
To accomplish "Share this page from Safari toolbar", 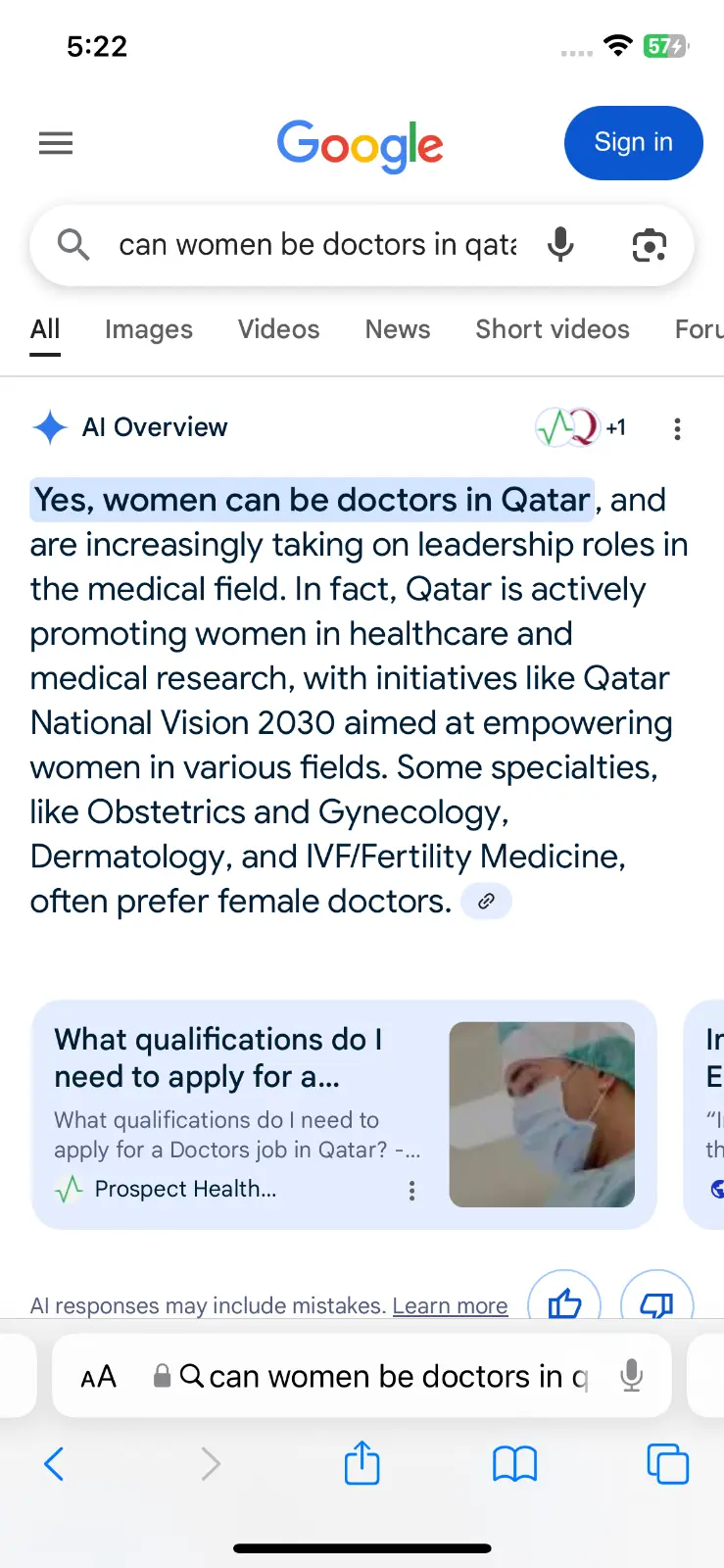I will click(x=362, y=1464).
